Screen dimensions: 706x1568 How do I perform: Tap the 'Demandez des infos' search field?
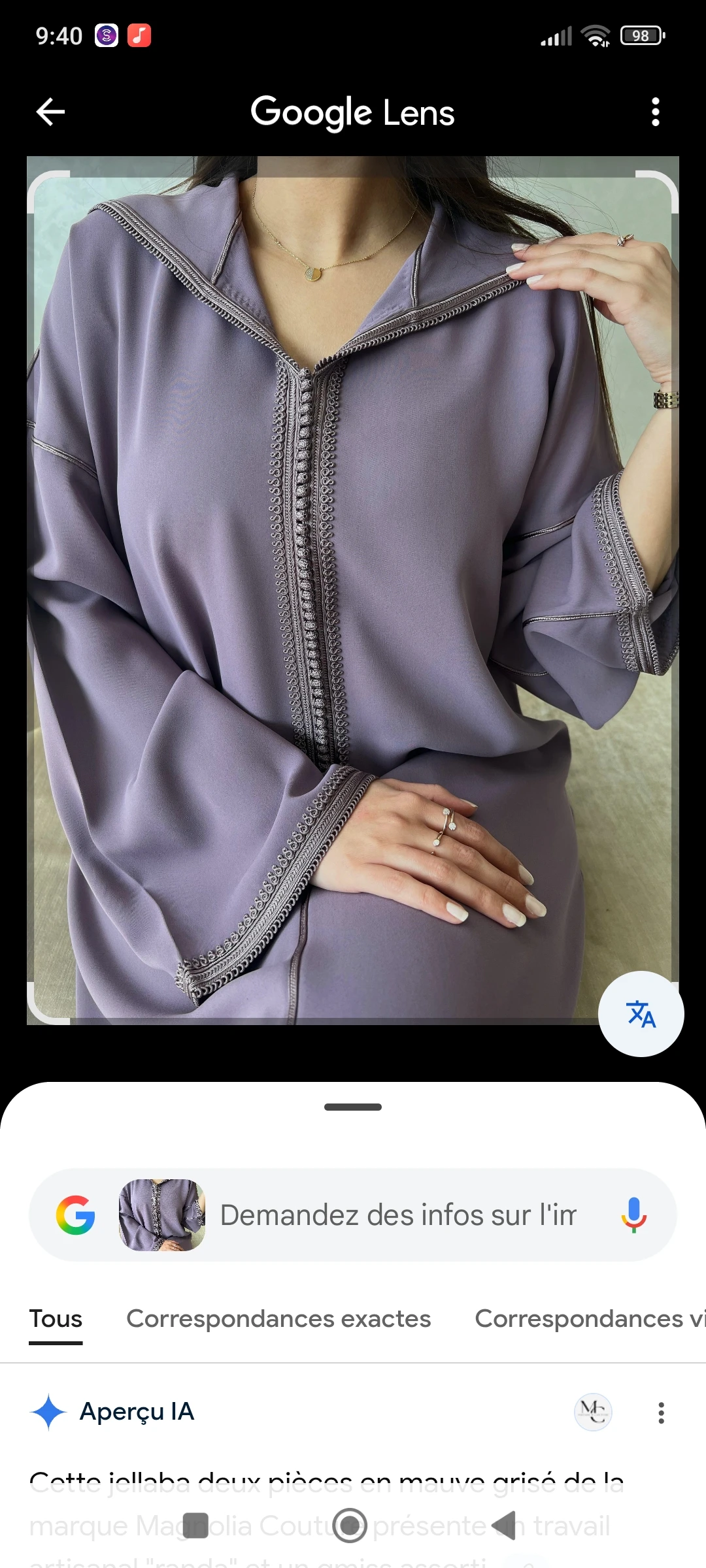399,1215
